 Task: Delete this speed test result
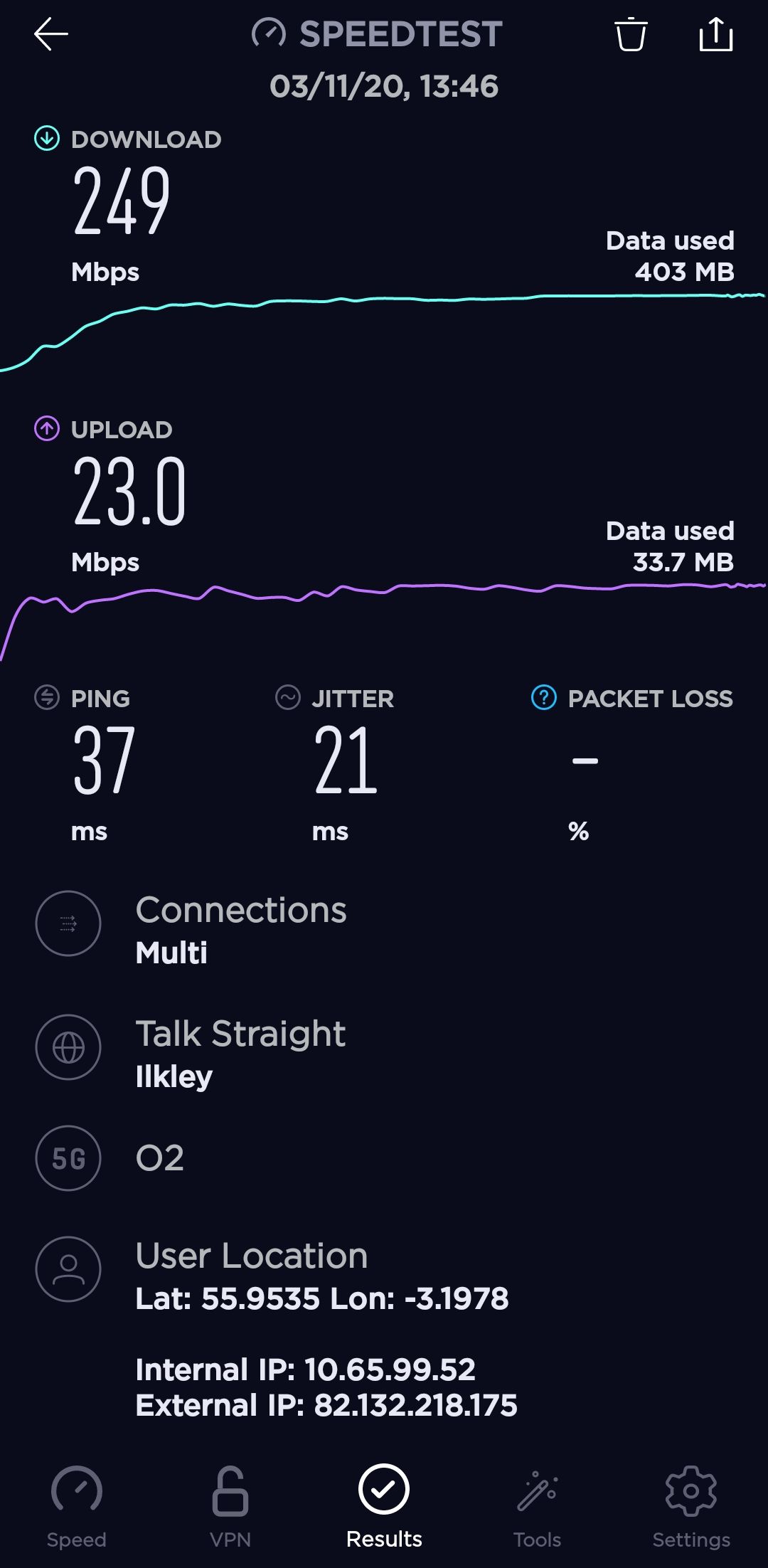[x=630, y=34]
